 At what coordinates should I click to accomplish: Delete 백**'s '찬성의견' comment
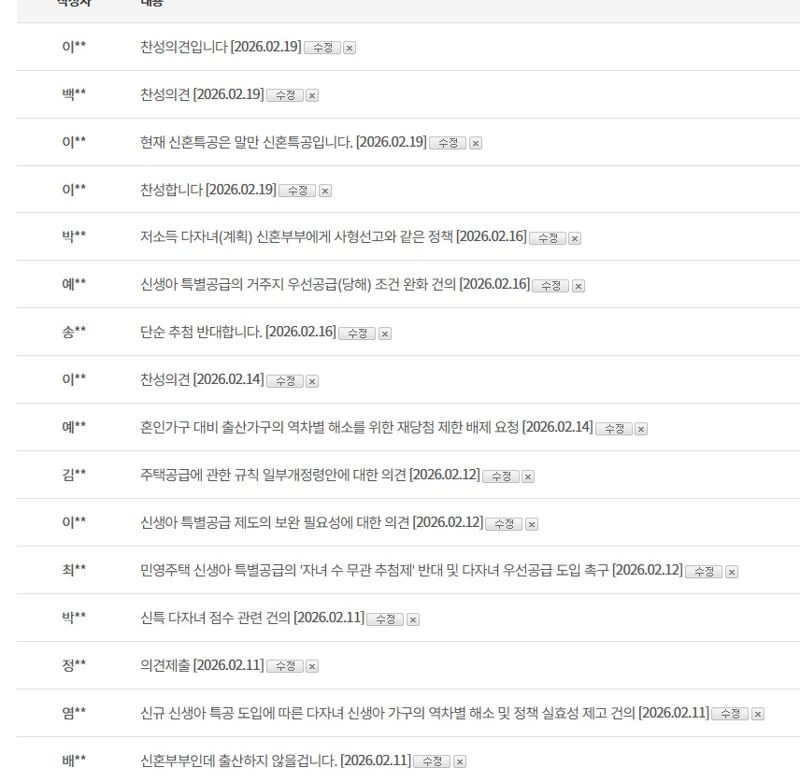point(312,95)
